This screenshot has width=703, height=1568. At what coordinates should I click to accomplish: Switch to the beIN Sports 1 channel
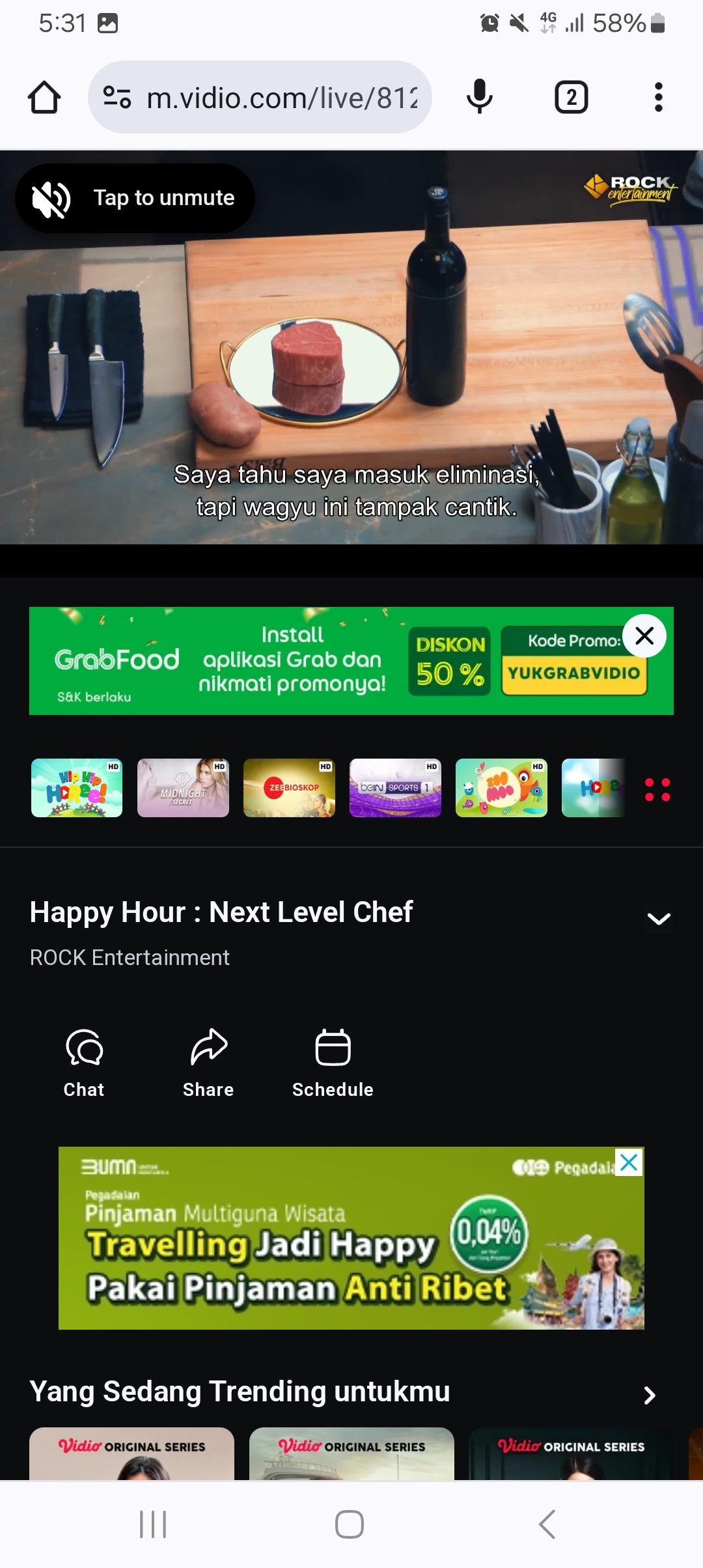[x=395, y=788]
